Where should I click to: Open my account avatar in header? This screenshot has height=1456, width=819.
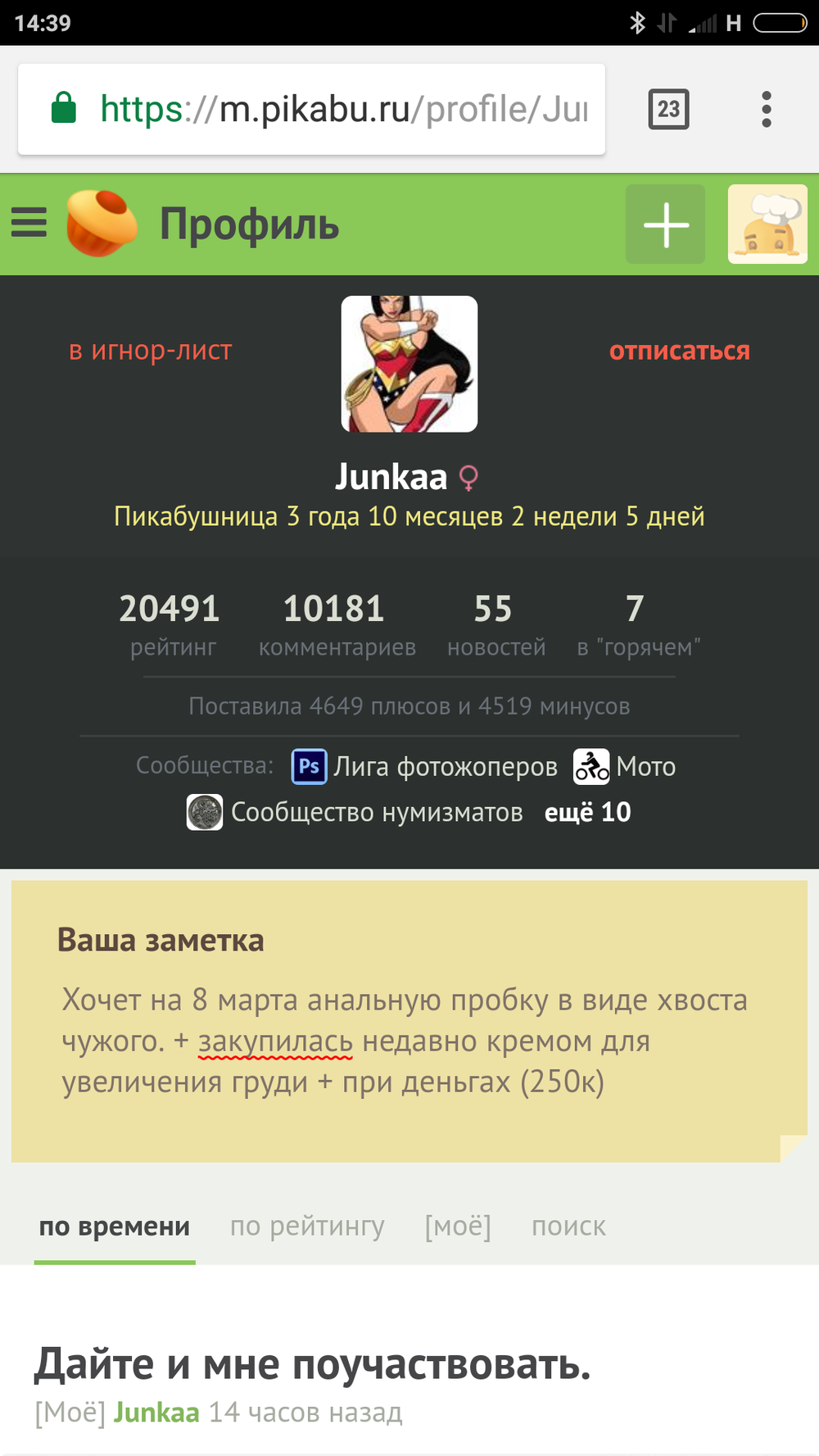[767, 225]
